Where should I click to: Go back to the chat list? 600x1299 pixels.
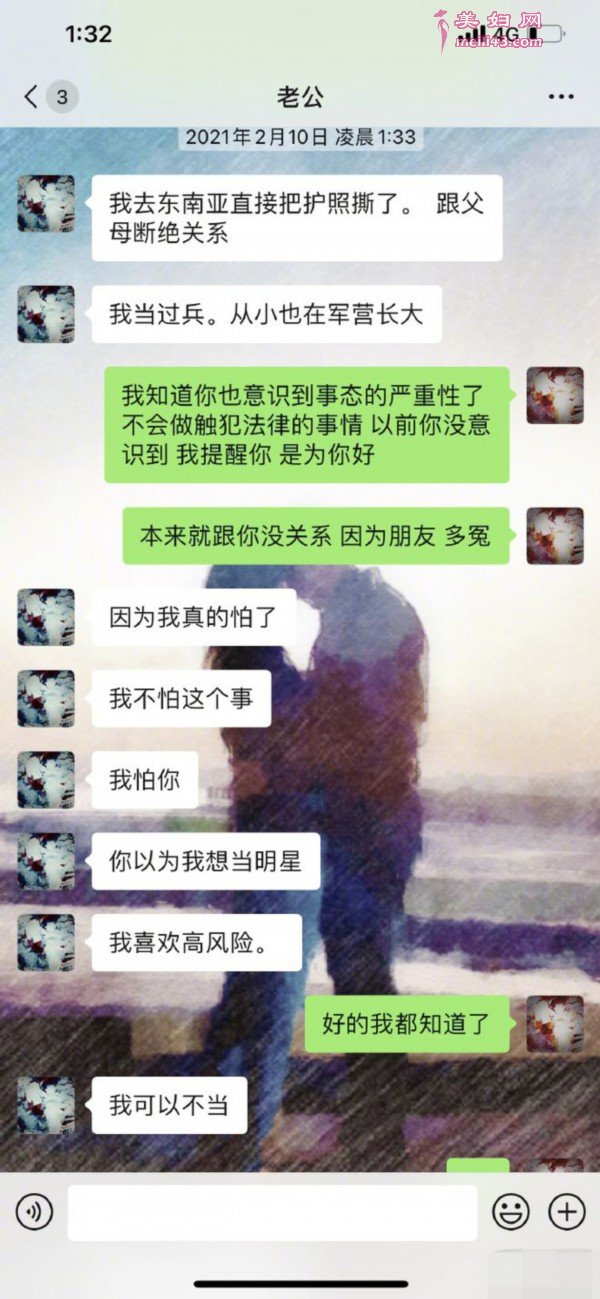(x=32, y=97)
